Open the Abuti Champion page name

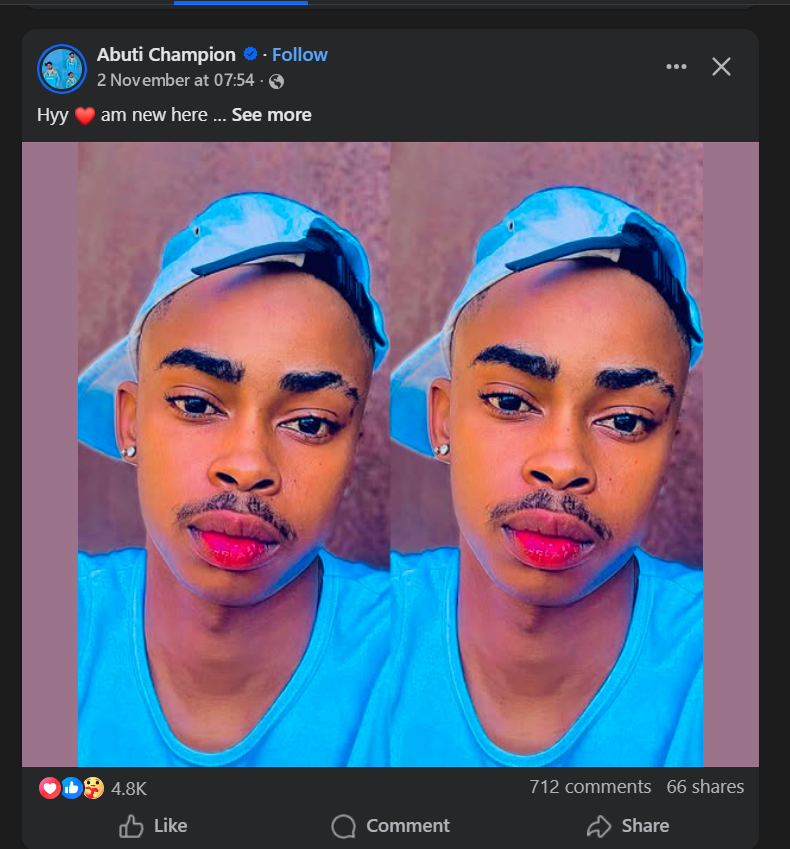pyautogui.click(x=166, y=55)
